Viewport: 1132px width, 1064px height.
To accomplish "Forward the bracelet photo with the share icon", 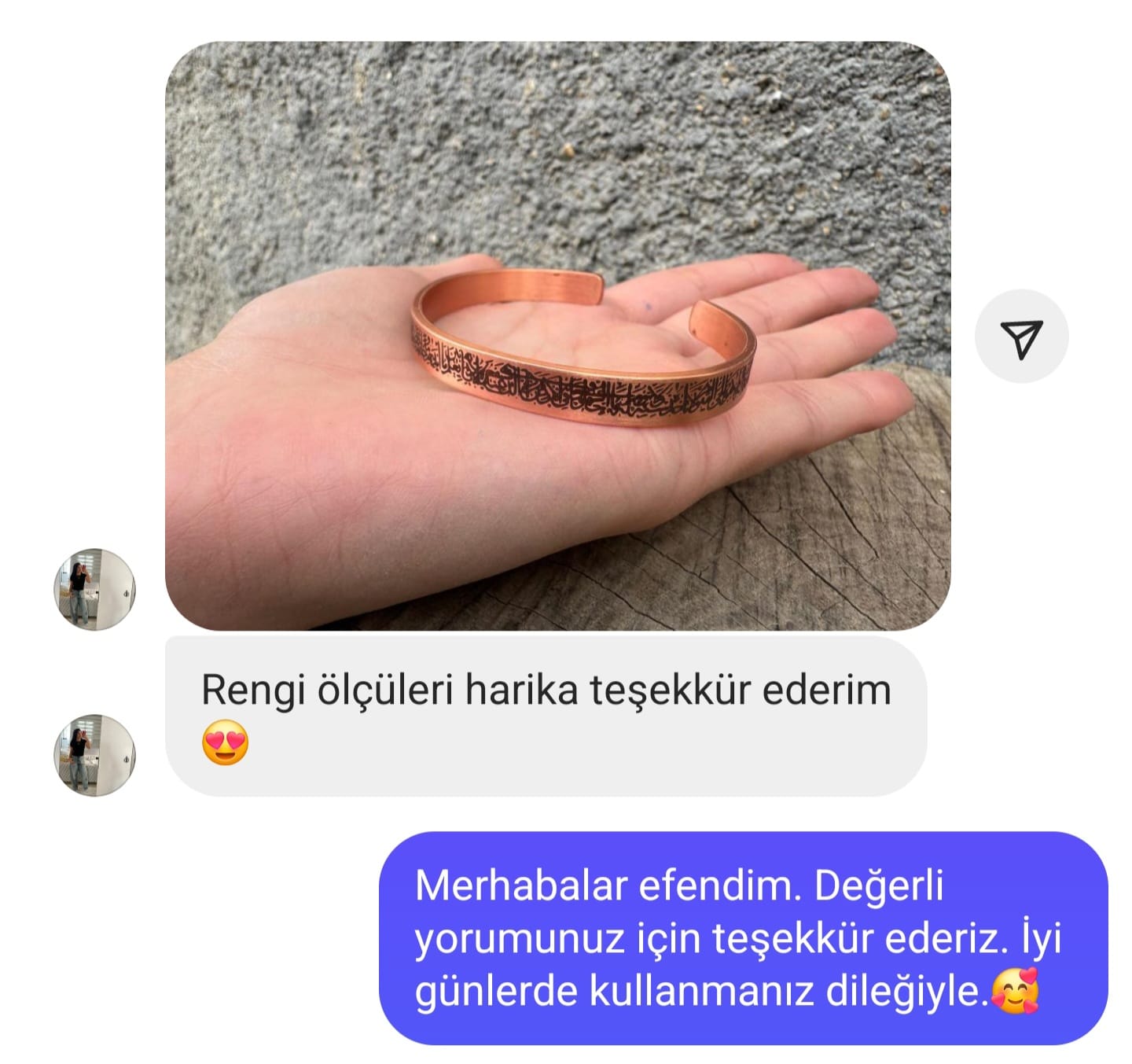I will click(1021, 337).
